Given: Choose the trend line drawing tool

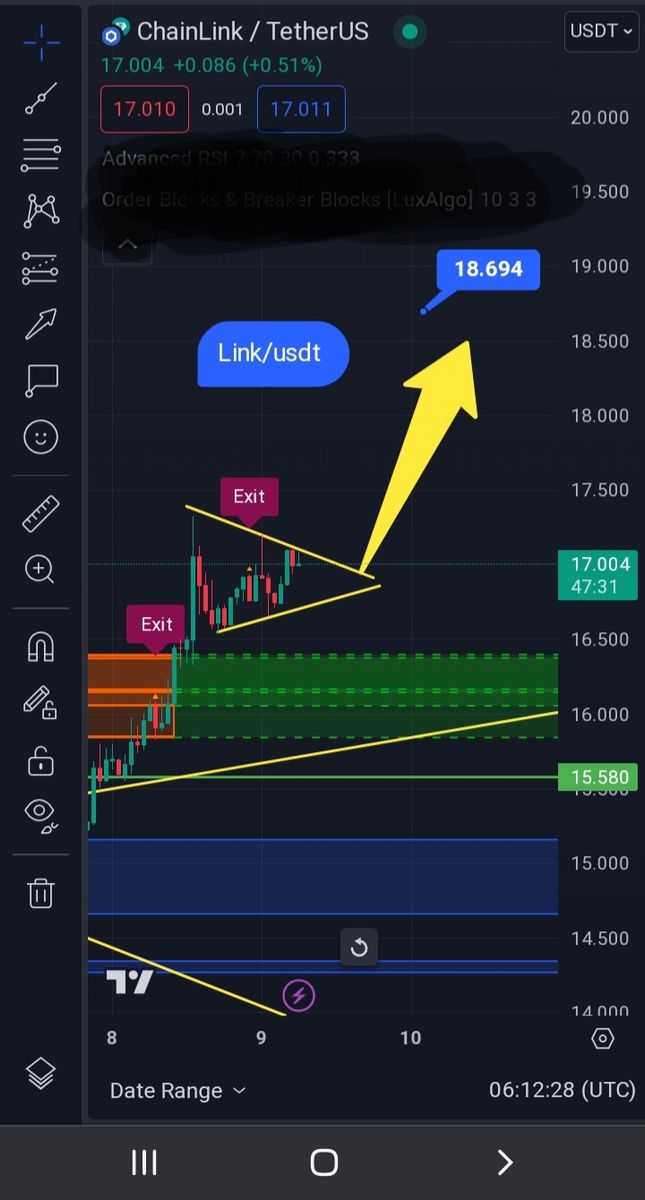Looking at the screenshot, I should 41,99.
